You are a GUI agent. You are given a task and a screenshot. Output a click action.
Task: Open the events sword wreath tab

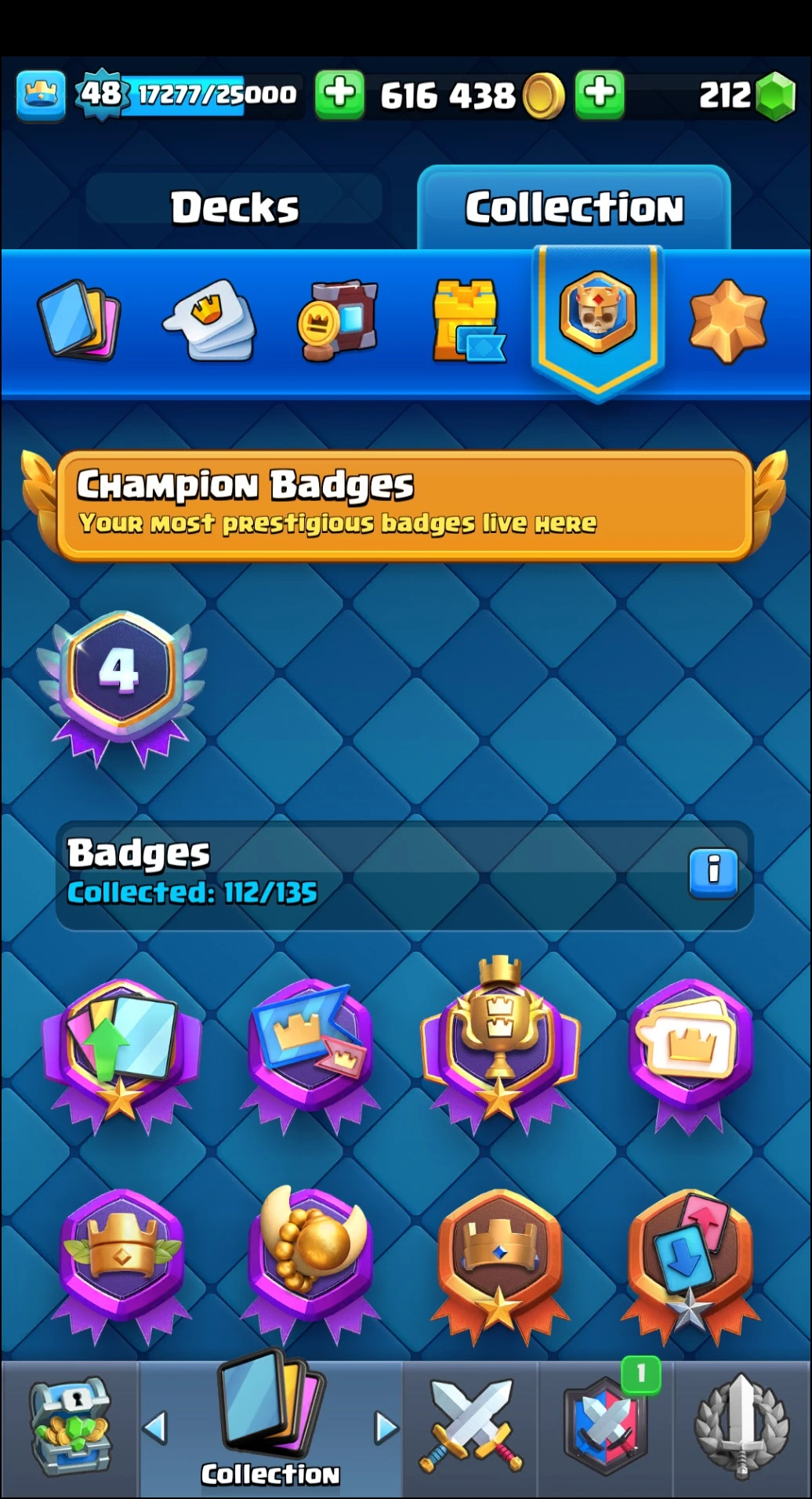pos(741,1428)
